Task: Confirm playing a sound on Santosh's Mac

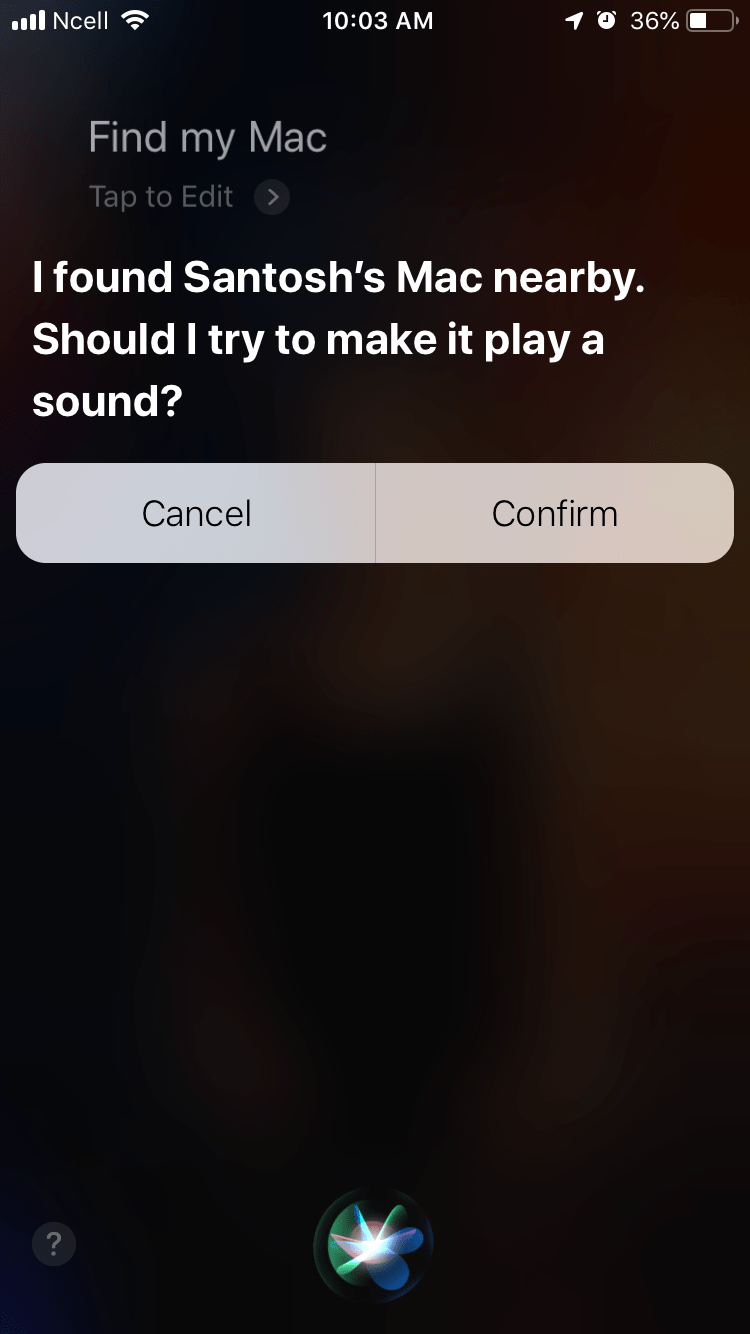Action: coord(554,513)
